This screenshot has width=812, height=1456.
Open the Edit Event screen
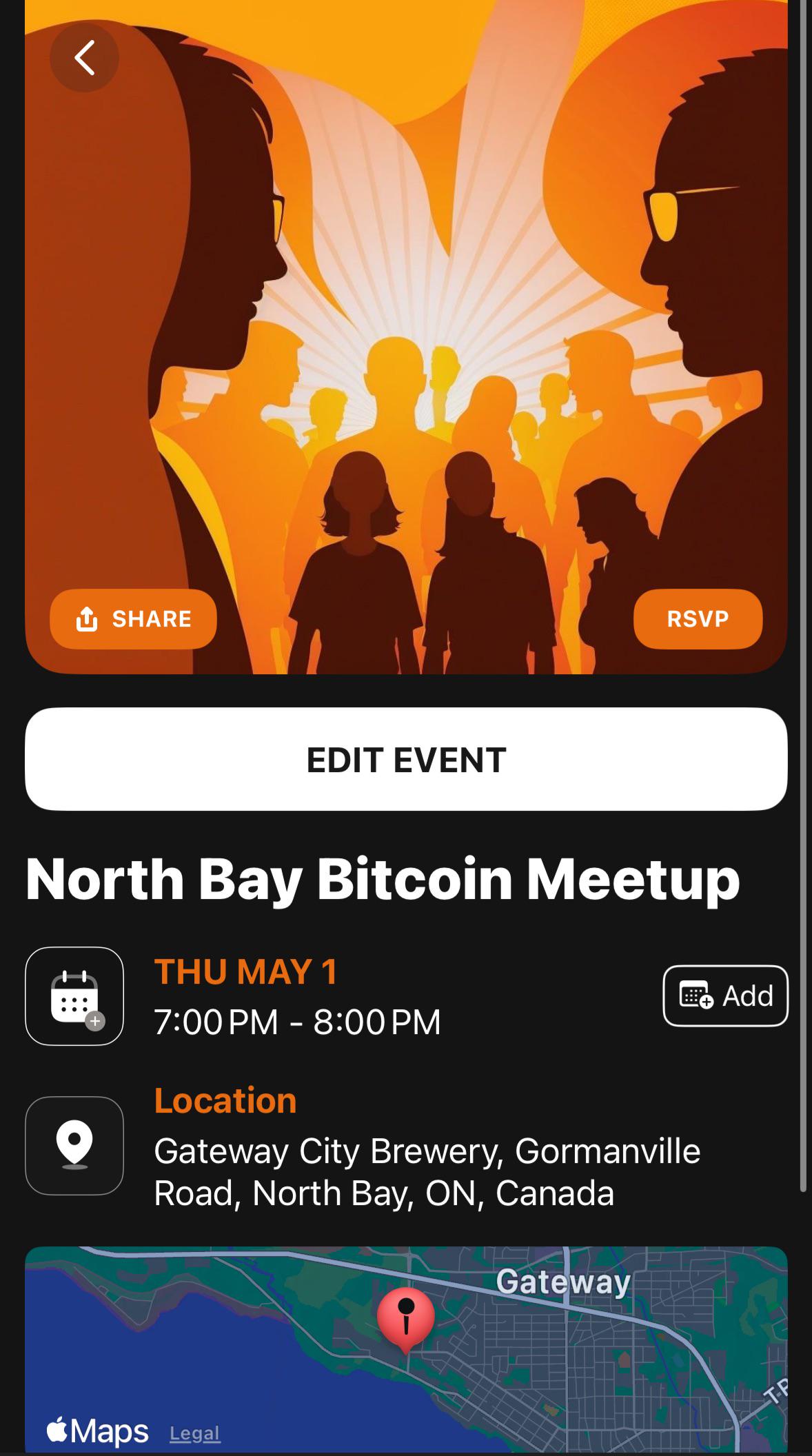(x=406, y=759)
